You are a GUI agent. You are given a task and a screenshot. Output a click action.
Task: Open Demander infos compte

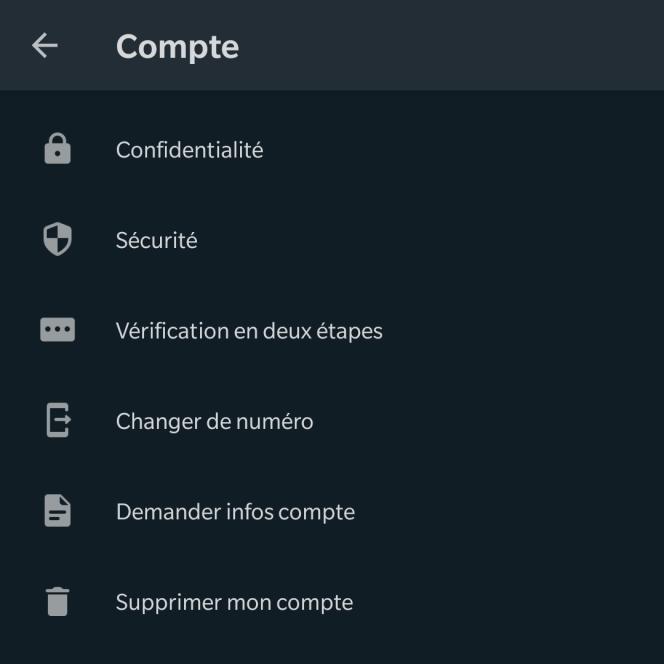[235, 512]
